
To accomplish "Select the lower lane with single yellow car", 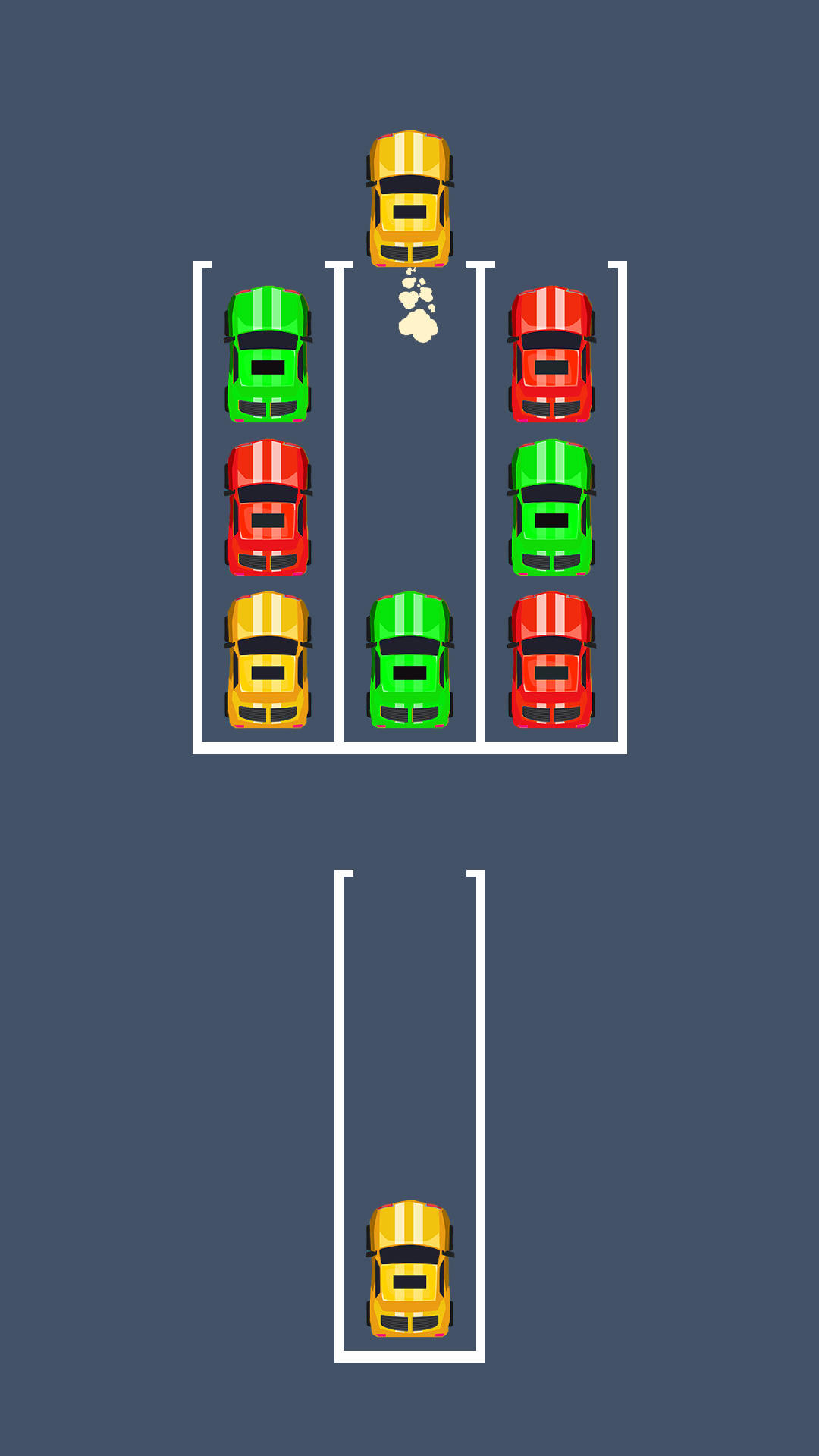I will coord(409,1115).
